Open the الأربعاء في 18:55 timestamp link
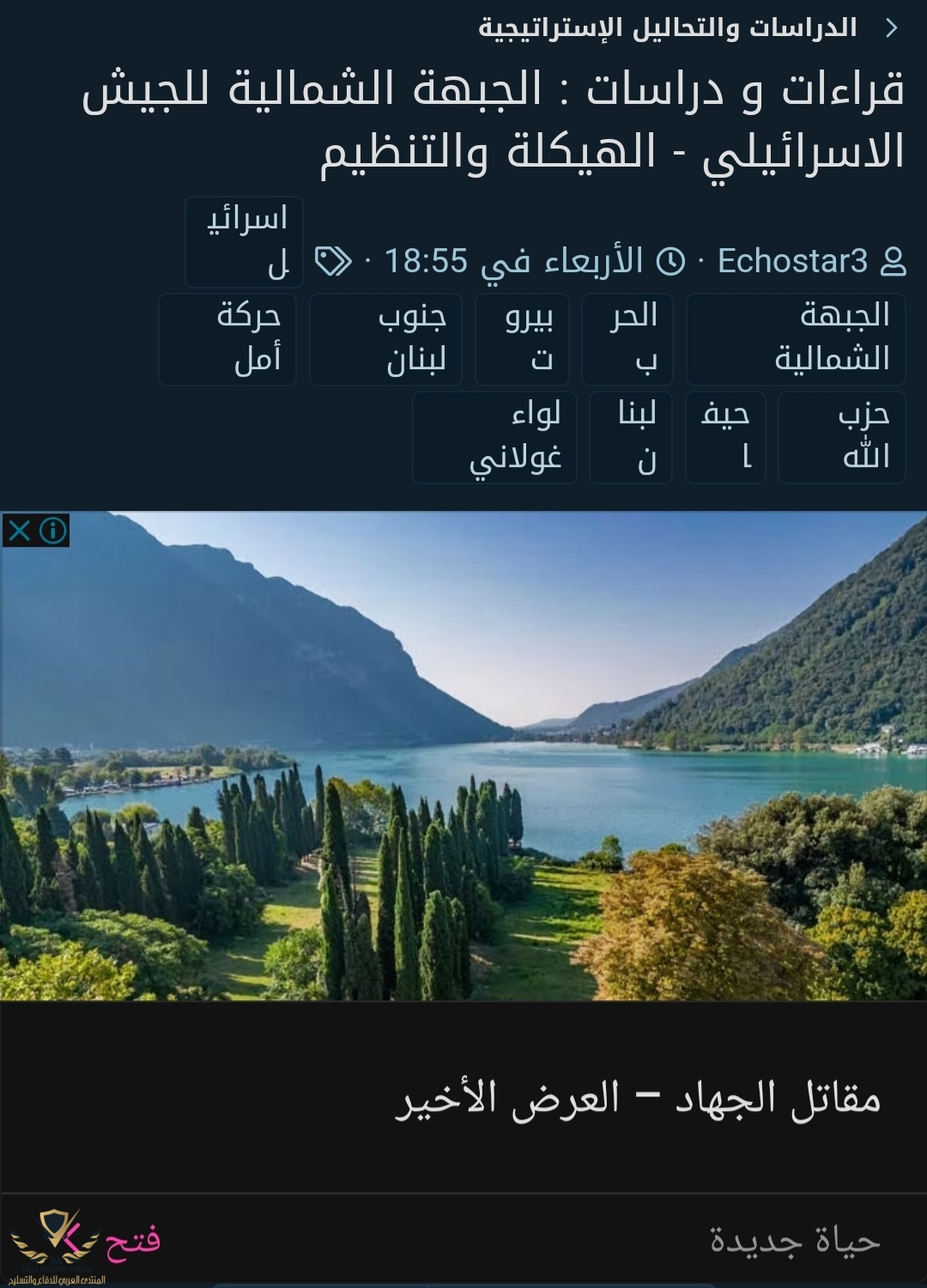 coord(513,261)
